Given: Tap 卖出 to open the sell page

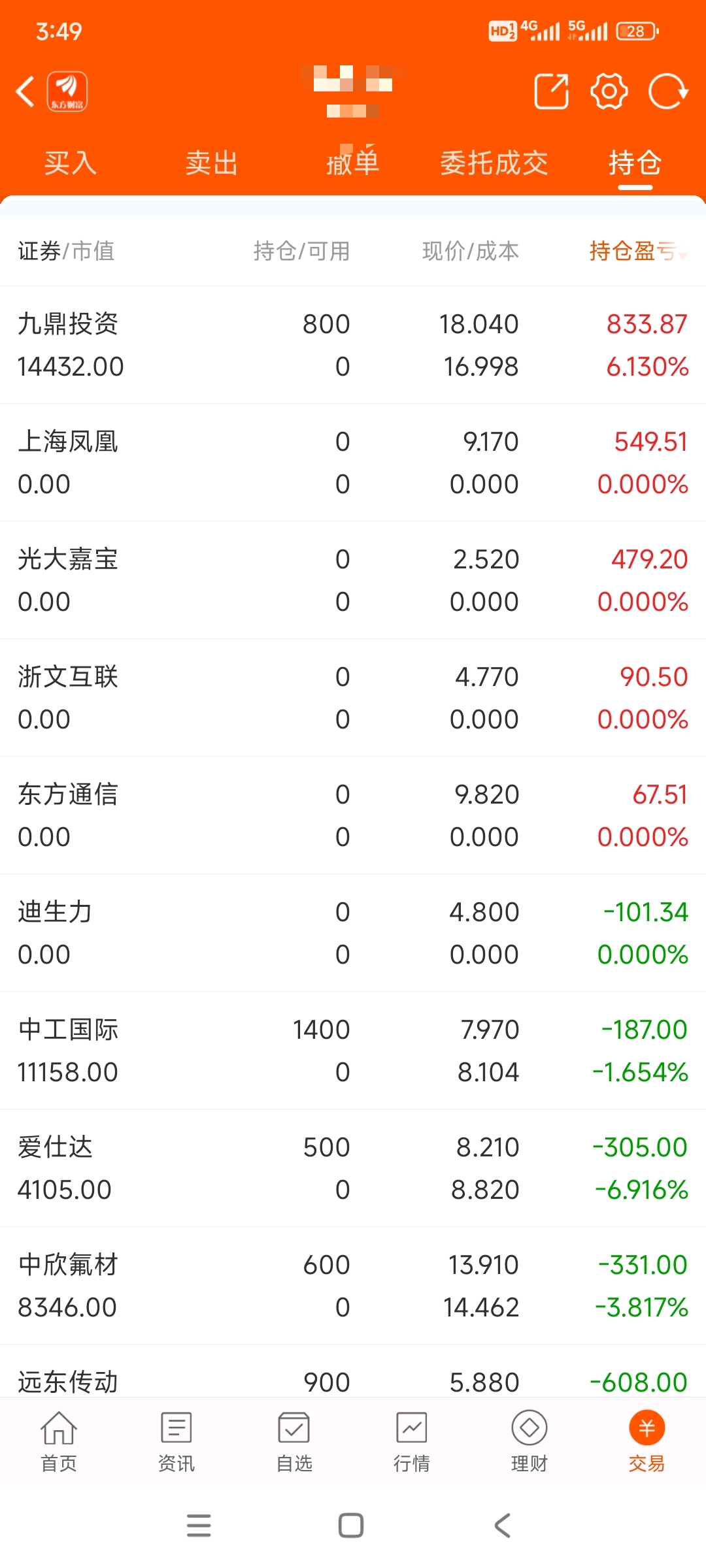Looking at the screenshot, I should pyautogui.click(x=210, y=163).
